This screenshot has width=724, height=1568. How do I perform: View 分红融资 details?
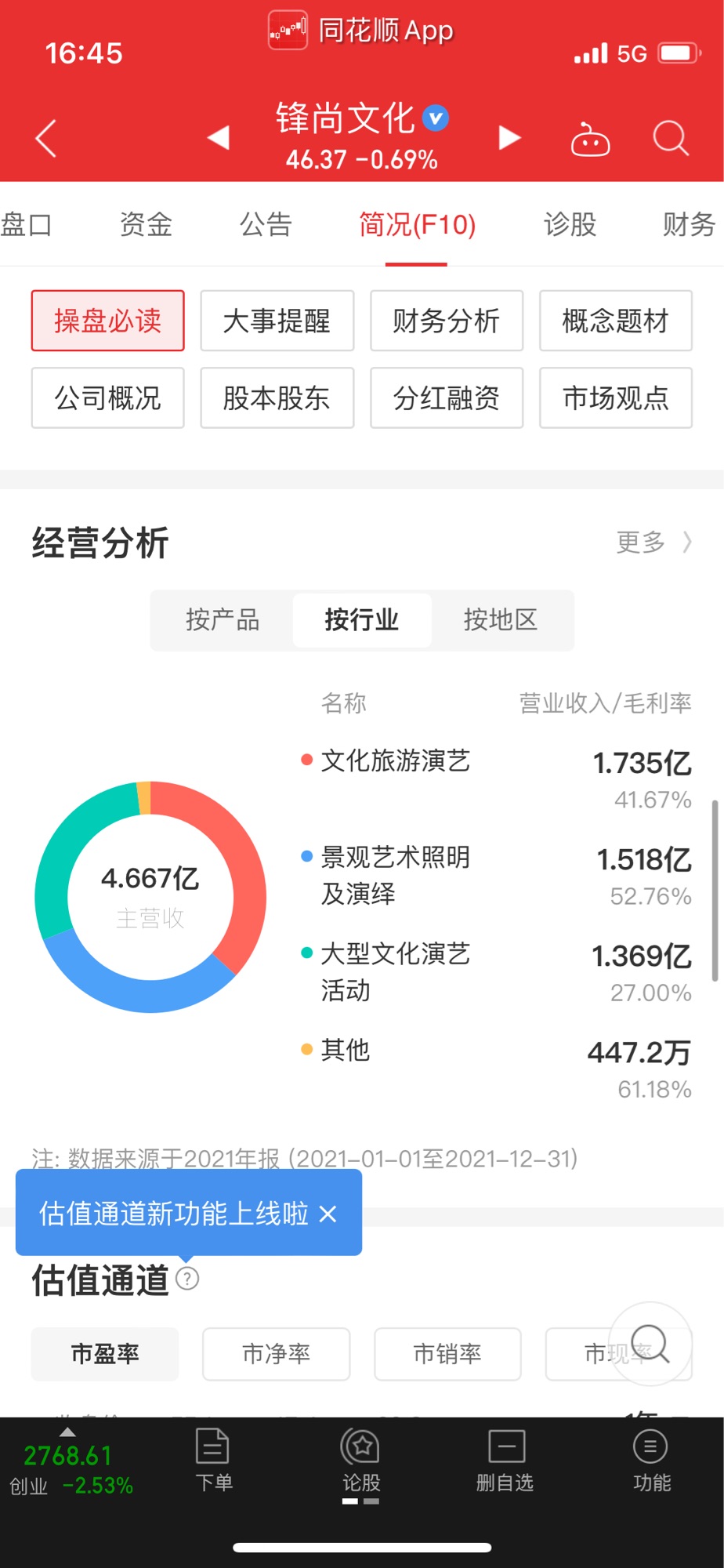coord(446,398)
